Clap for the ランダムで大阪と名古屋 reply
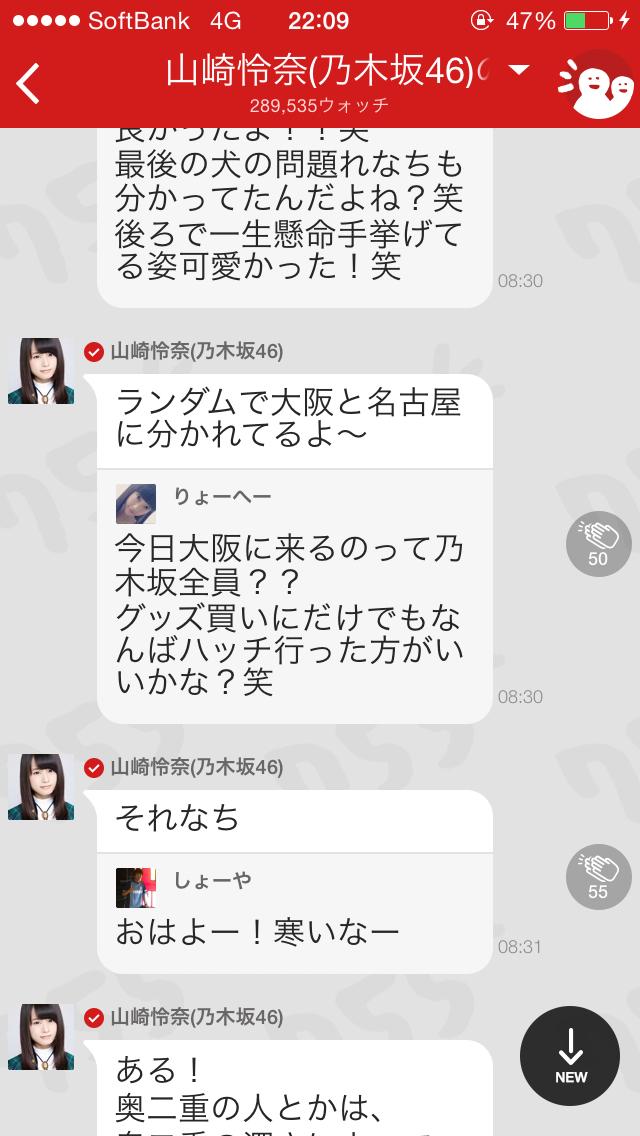 (598, 544)
